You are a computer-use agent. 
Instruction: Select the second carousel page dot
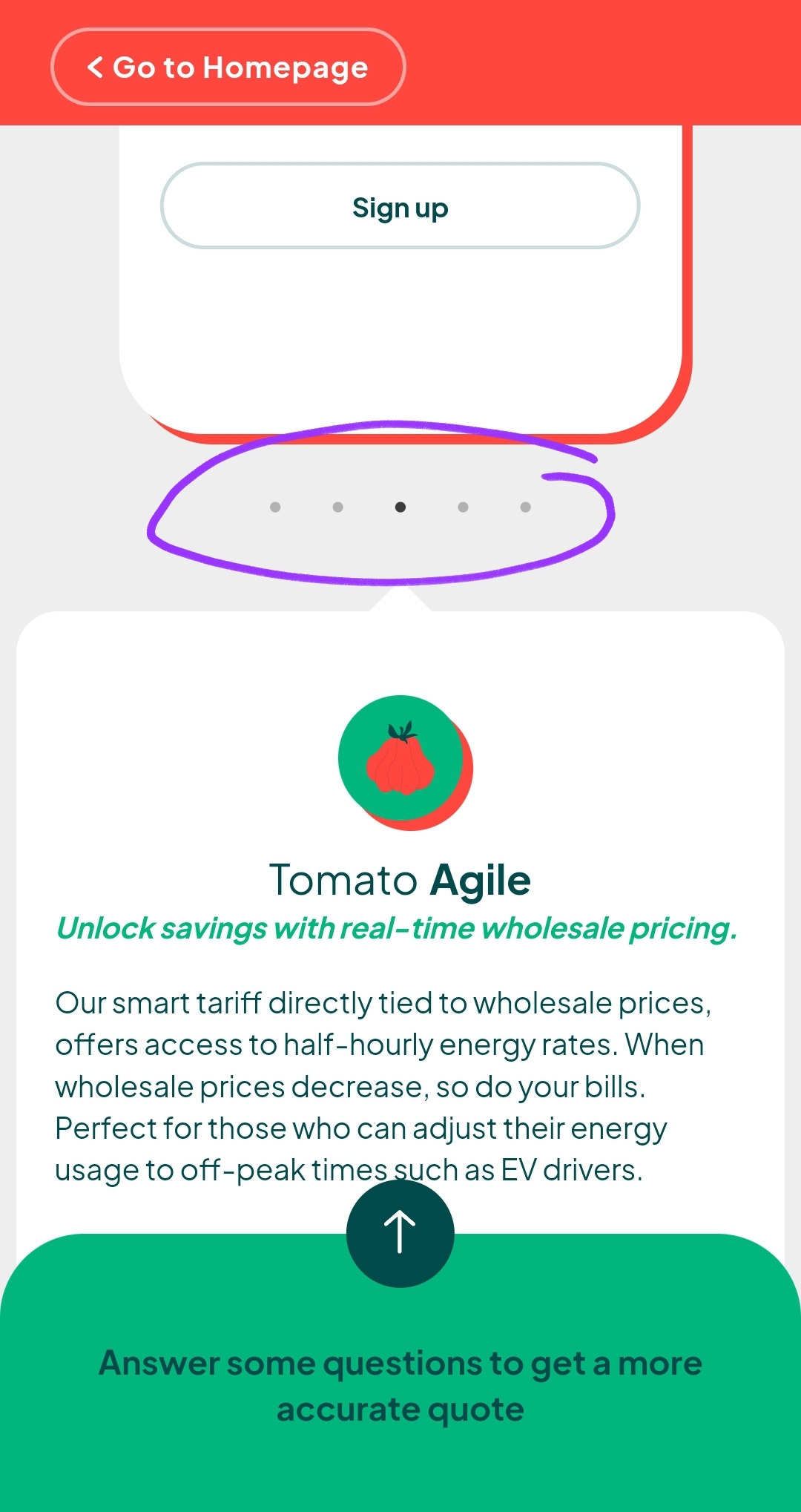click(337, 507)
